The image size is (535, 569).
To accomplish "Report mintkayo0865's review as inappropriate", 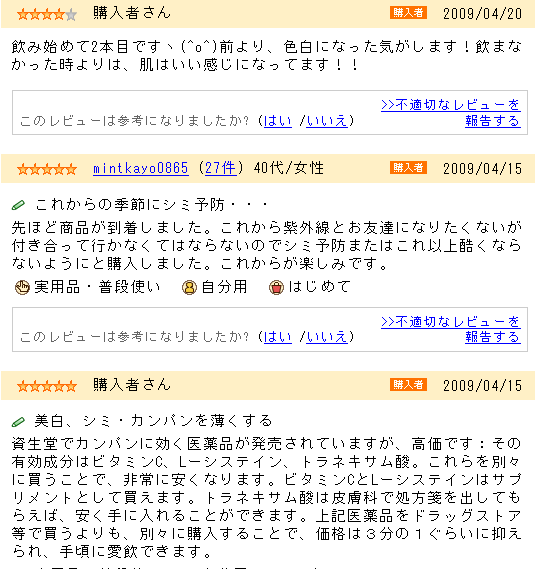I will click(x=451, y=329).
